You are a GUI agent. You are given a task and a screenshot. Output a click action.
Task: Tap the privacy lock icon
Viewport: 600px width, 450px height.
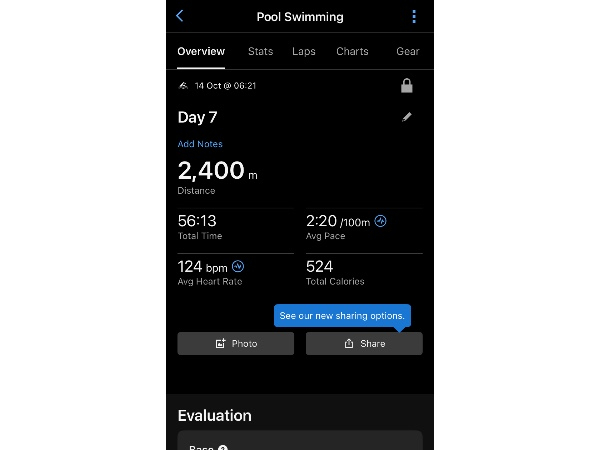[406, 86]
